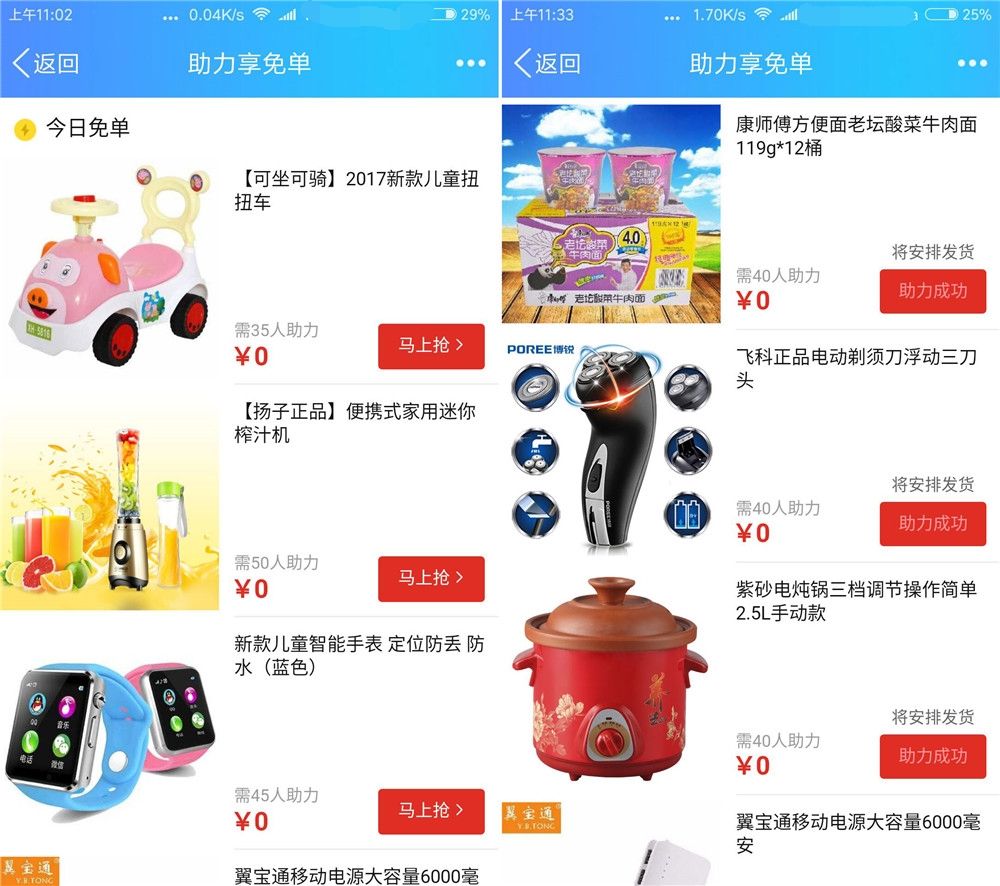
Task: Open the overflow menu on the 今日免单 screen
Action: click(x=470, y=63)
